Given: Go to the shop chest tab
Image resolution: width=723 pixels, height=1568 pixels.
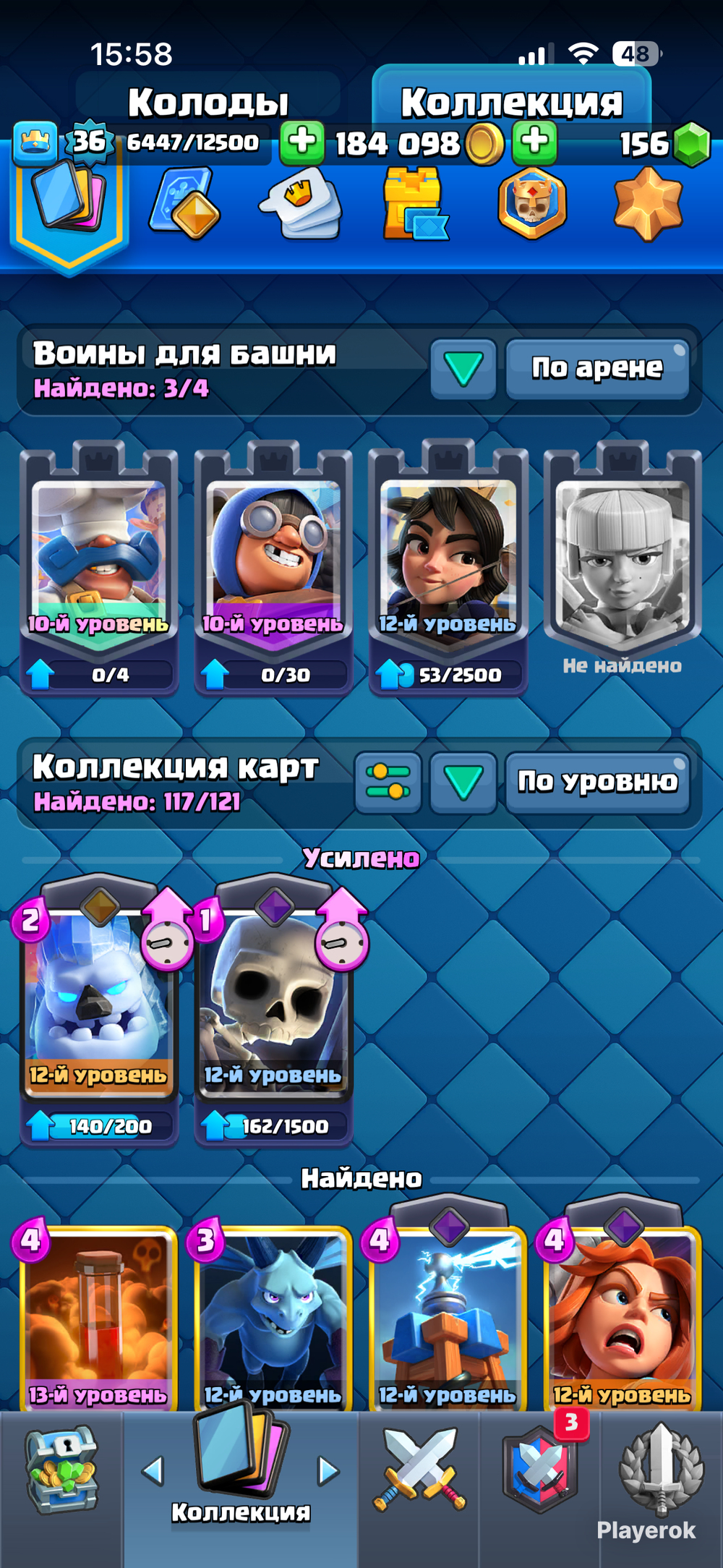Looking at the screenshot, I should [61, 1490].
